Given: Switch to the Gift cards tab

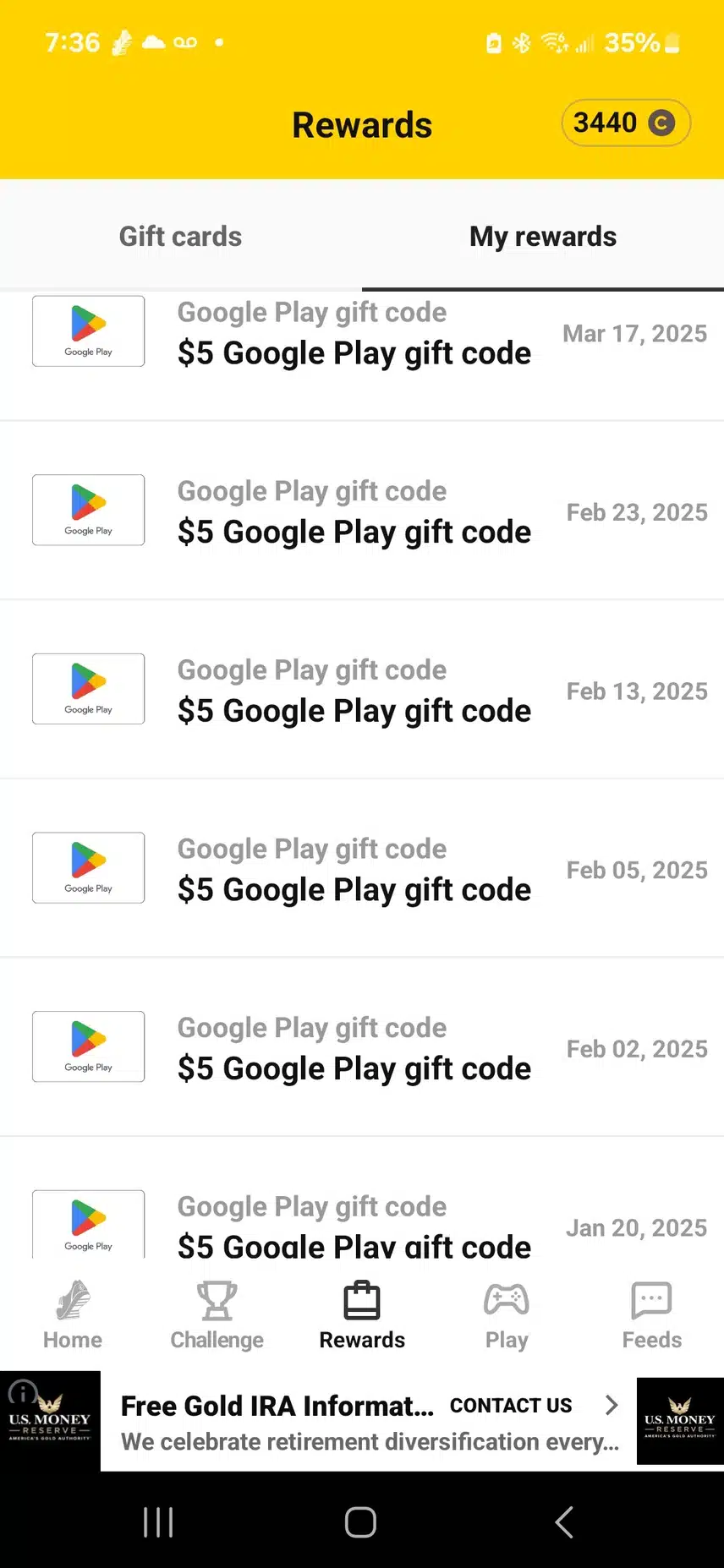Looking at the screenshot, I should pos(180,237).
